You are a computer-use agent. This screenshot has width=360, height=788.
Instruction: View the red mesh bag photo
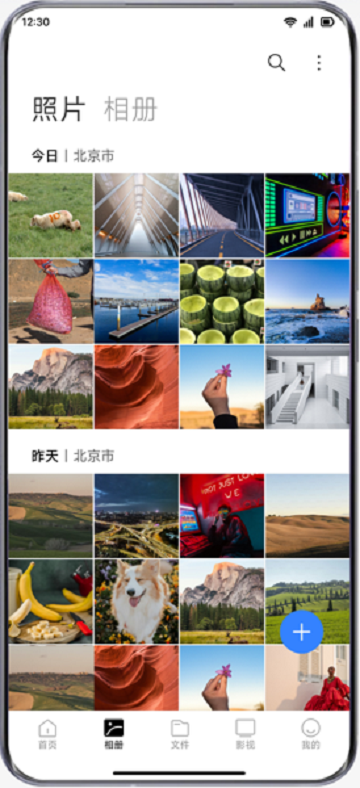click(50, 301)
